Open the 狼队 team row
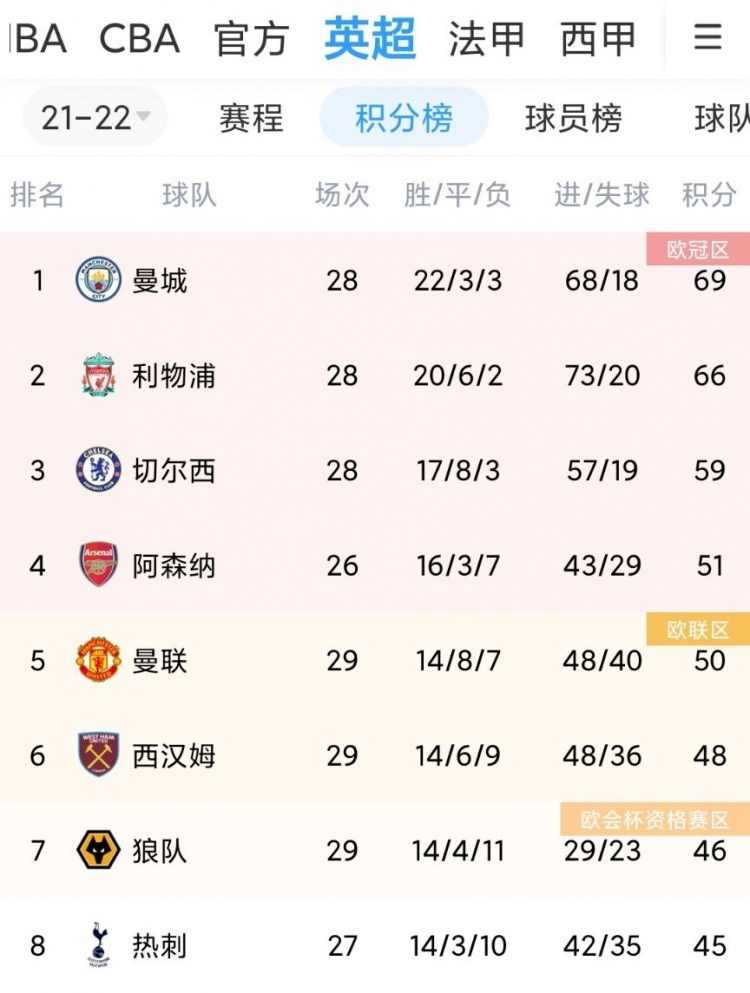 pyautogui.click(x=375, y=850)
